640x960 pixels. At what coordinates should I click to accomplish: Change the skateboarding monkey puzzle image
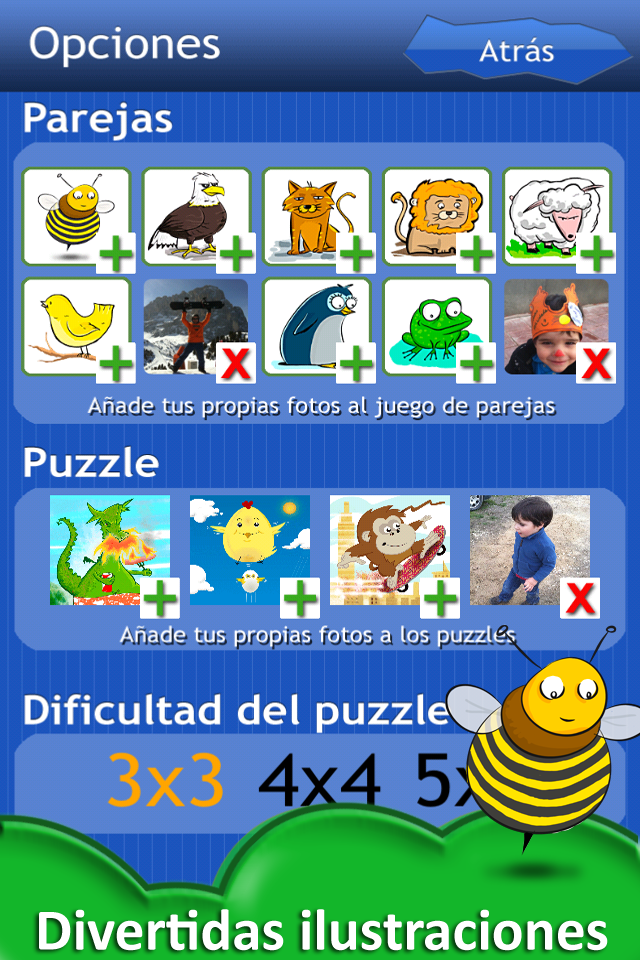pyautogui.click(x=440, y=599)
